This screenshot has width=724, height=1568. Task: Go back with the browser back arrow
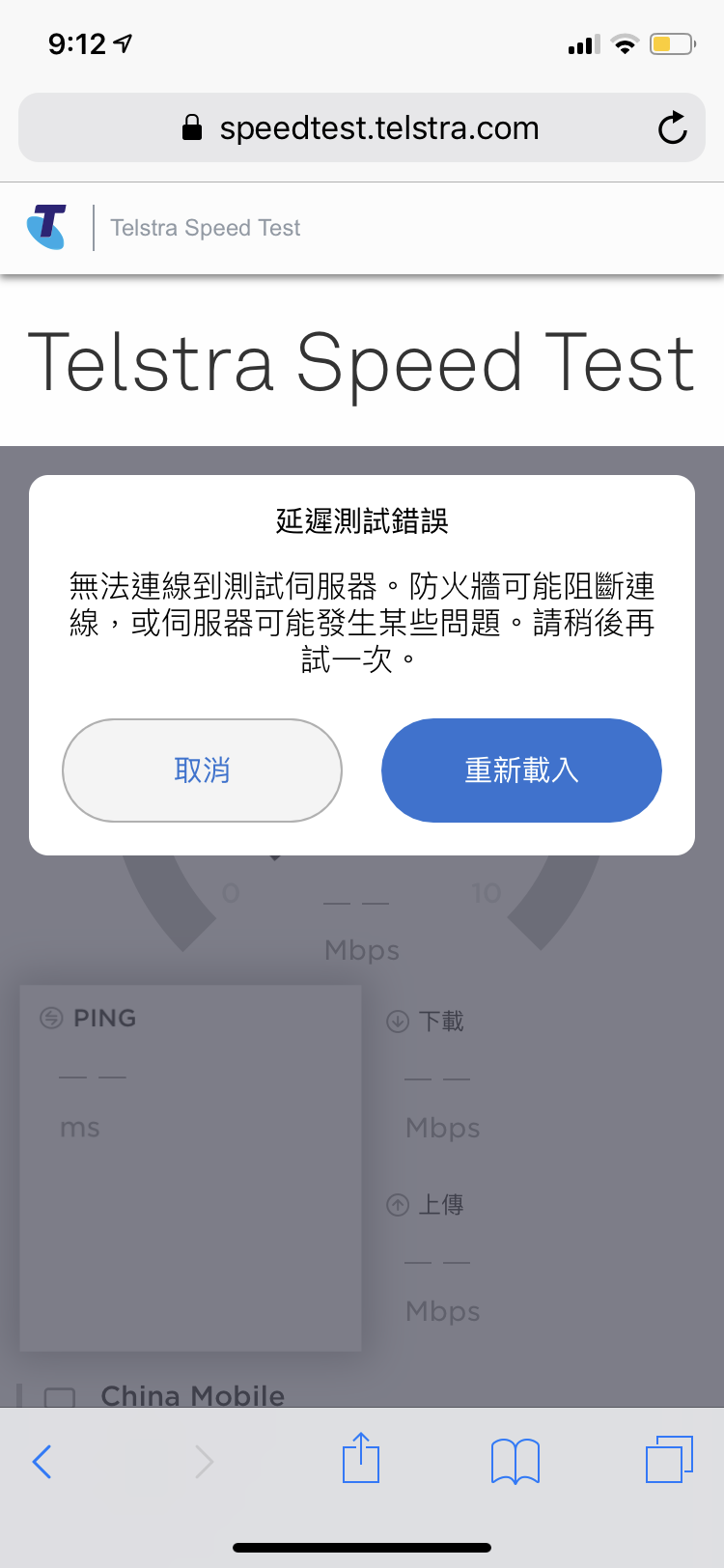click(x=42, y=1462)
